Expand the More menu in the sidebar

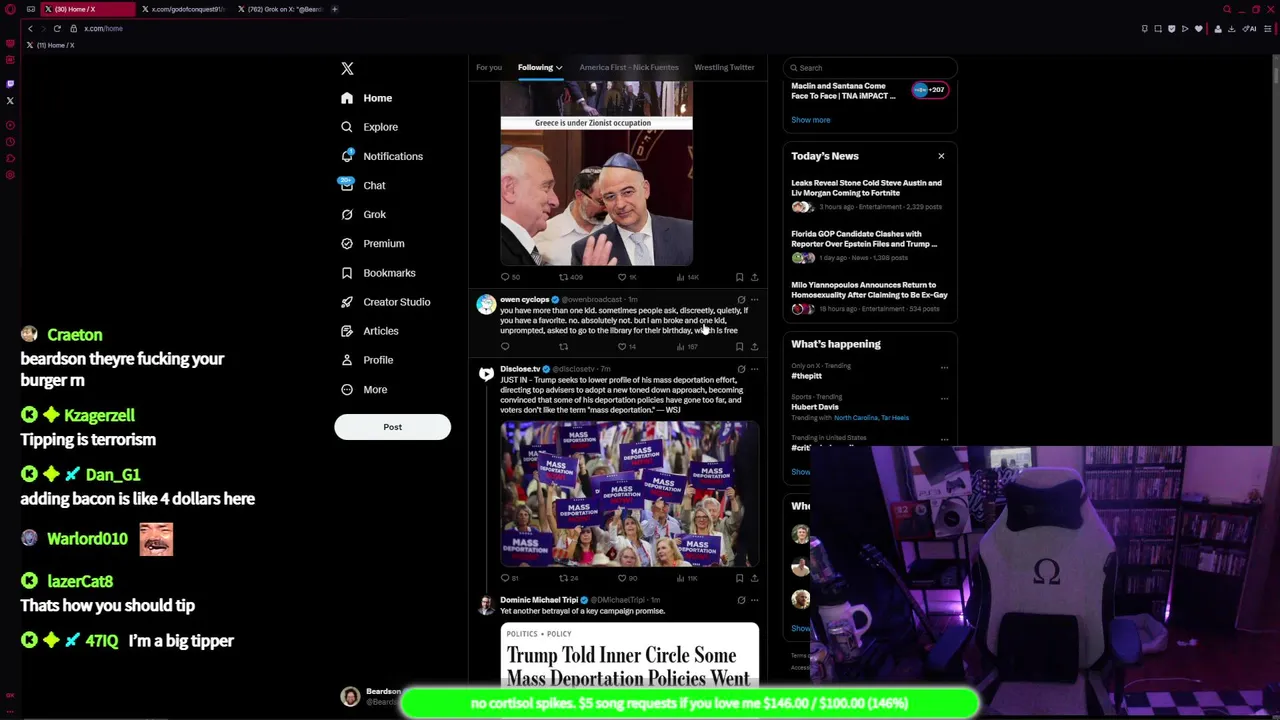pos(374,389)
